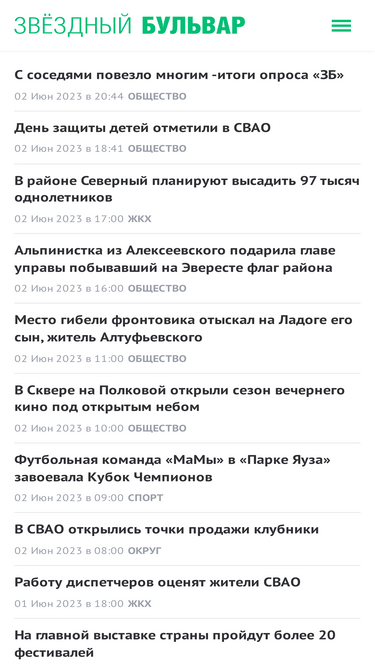Open the hamburger menu
This screenshot has height=667, width=375.
click(x=341, y=26)
